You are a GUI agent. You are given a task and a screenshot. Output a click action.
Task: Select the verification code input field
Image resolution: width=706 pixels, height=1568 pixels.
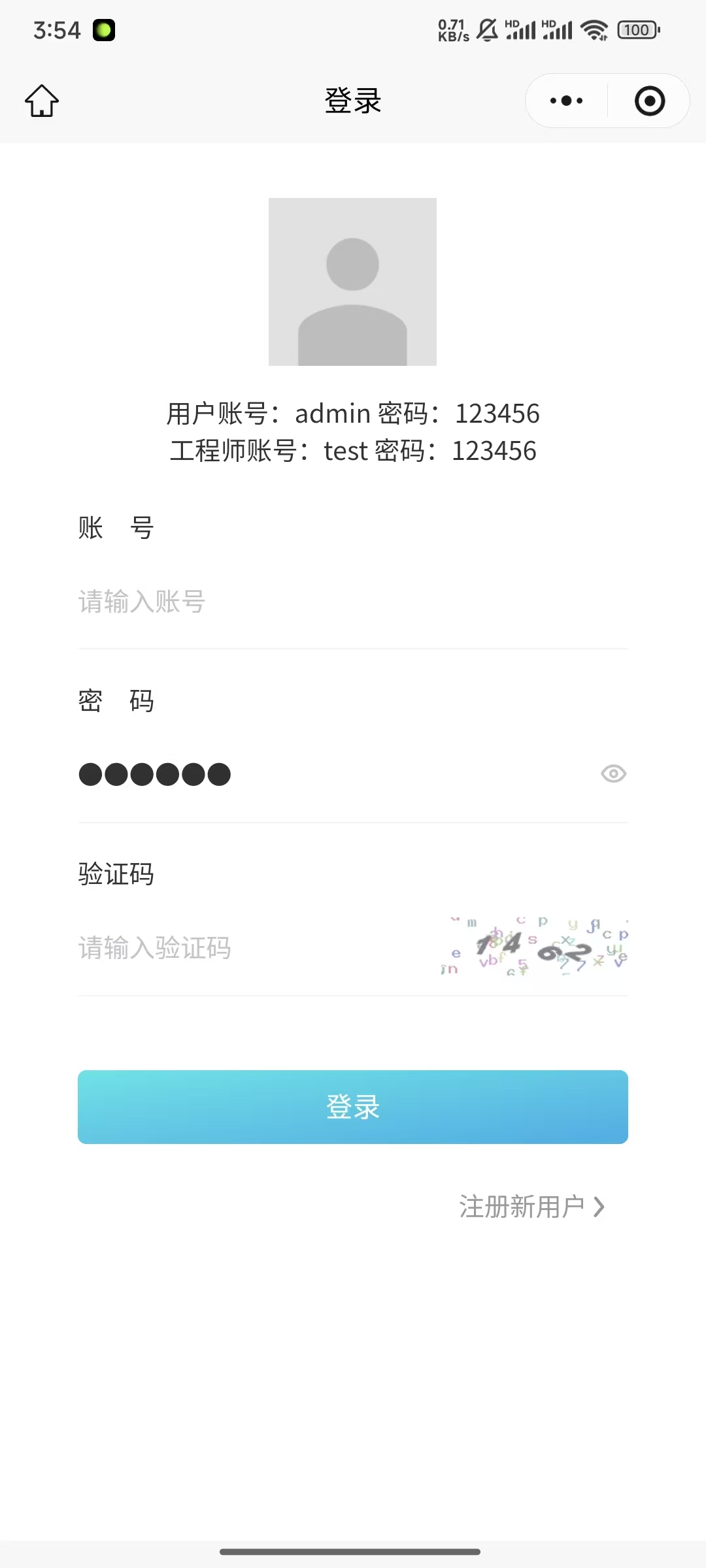click(248, 948)
